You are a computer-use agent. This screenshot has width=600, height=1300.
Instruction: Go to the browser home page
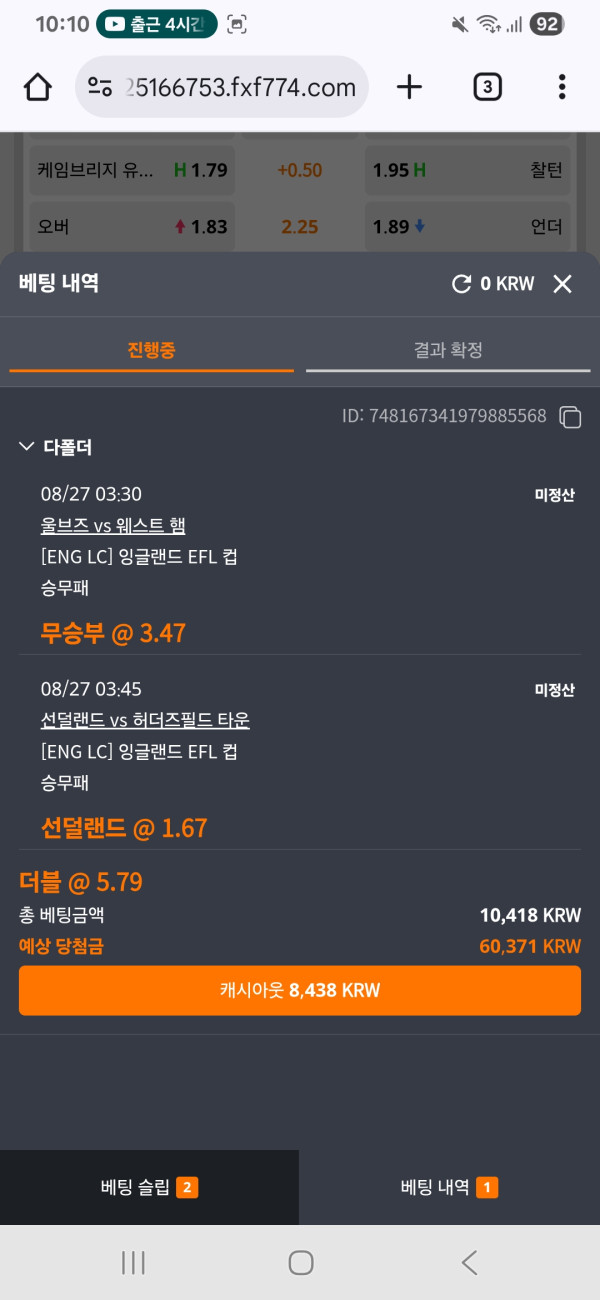tap(37, 88)
